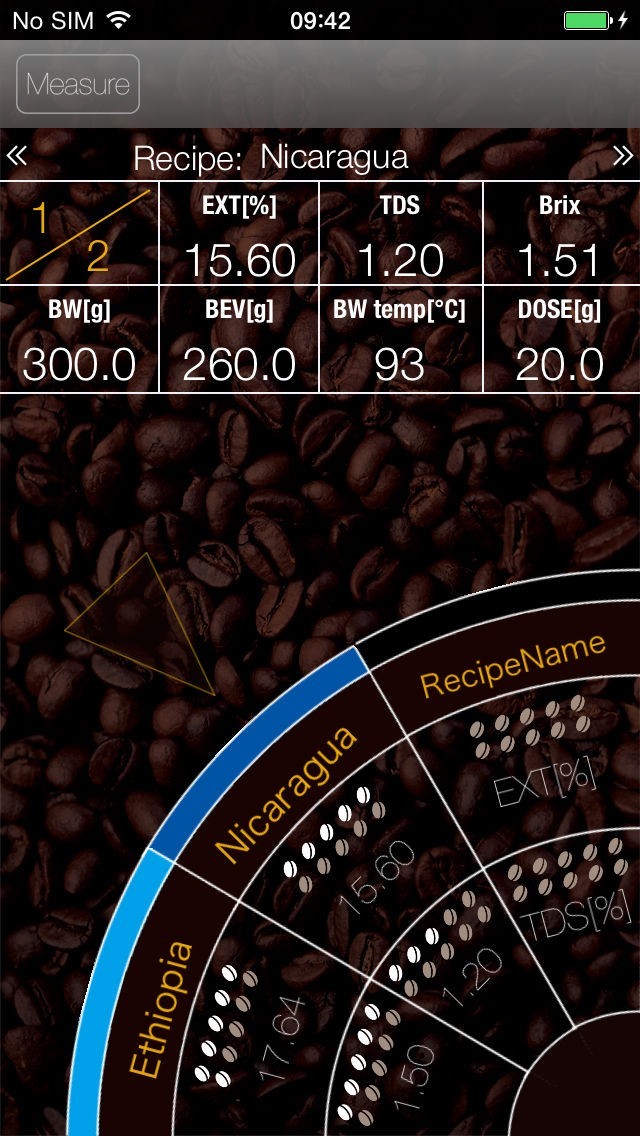This screenshot has height=1136, width=640.
Task: Toggle the 1/2 page switch
Action: click(79, 234)
